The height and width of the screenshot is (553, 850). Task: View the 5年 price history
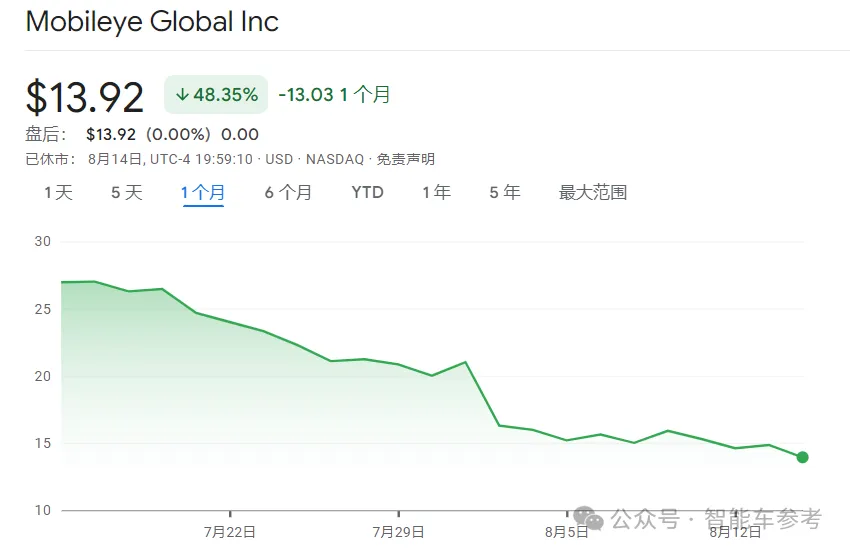click(x=505, y=193)
